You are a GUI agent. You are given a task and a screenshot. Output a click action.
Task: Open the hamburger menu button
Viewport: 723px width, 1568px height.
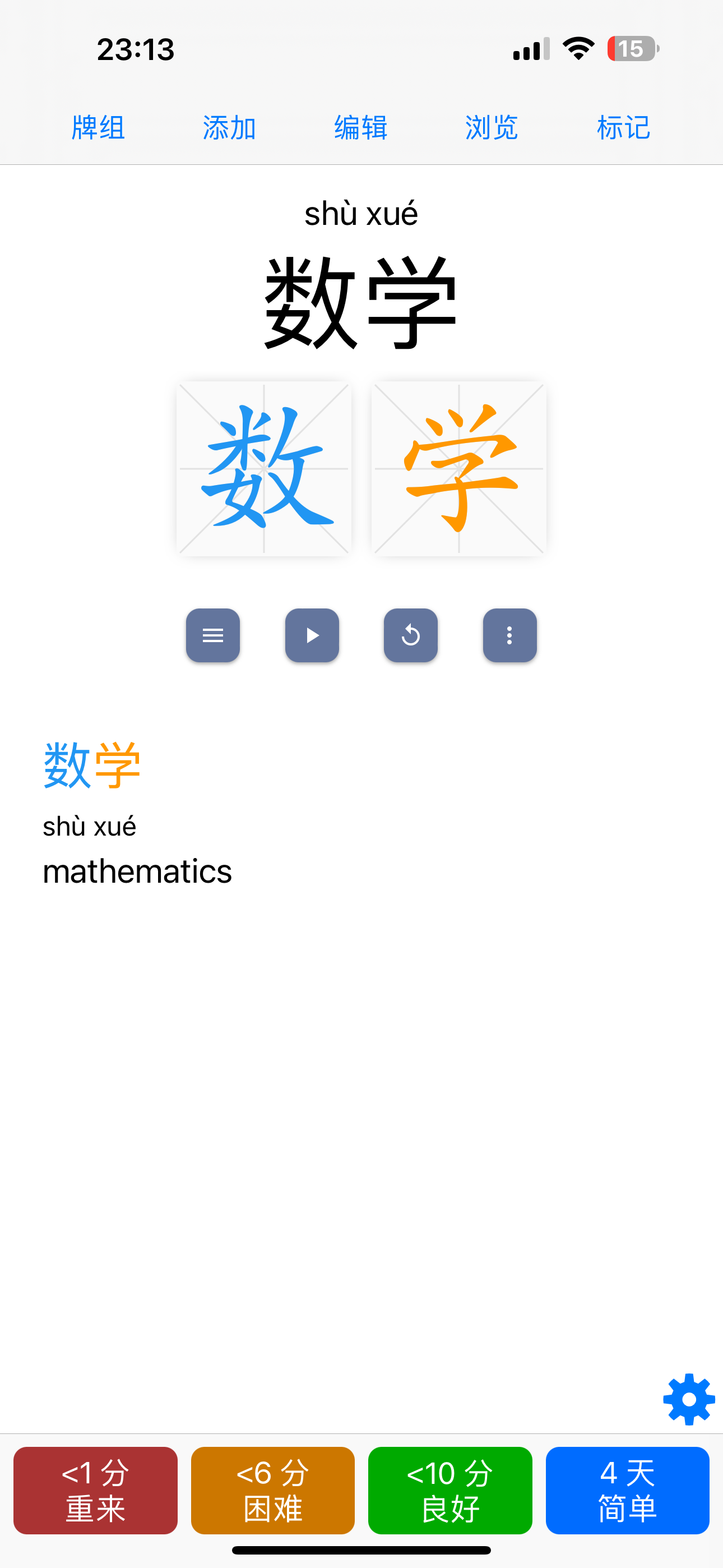pyautogui.click(x=213, y=635)
